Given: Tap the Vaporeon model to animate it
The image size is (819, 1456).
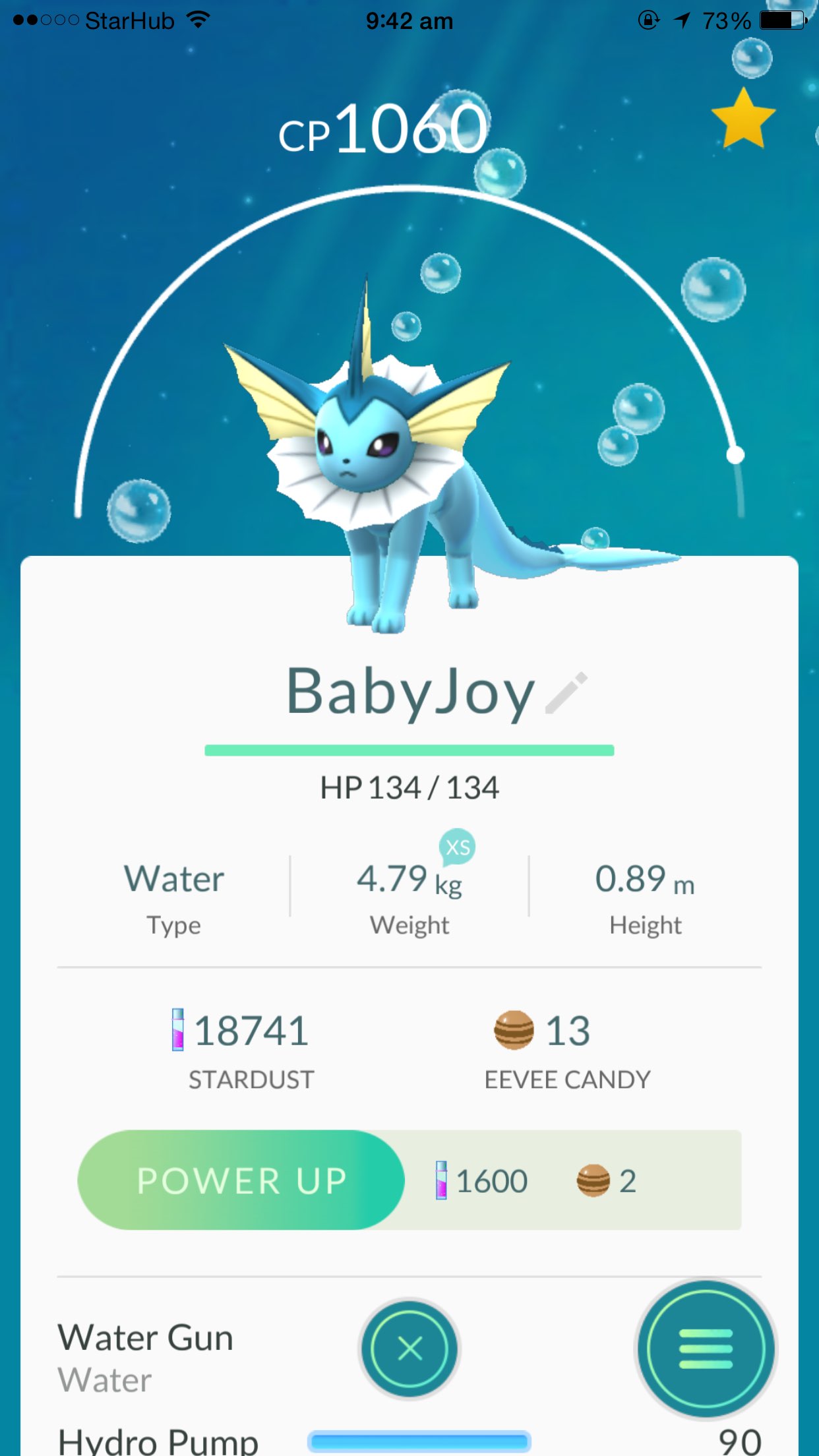Looking at the screenshot, I should [396, 475].
